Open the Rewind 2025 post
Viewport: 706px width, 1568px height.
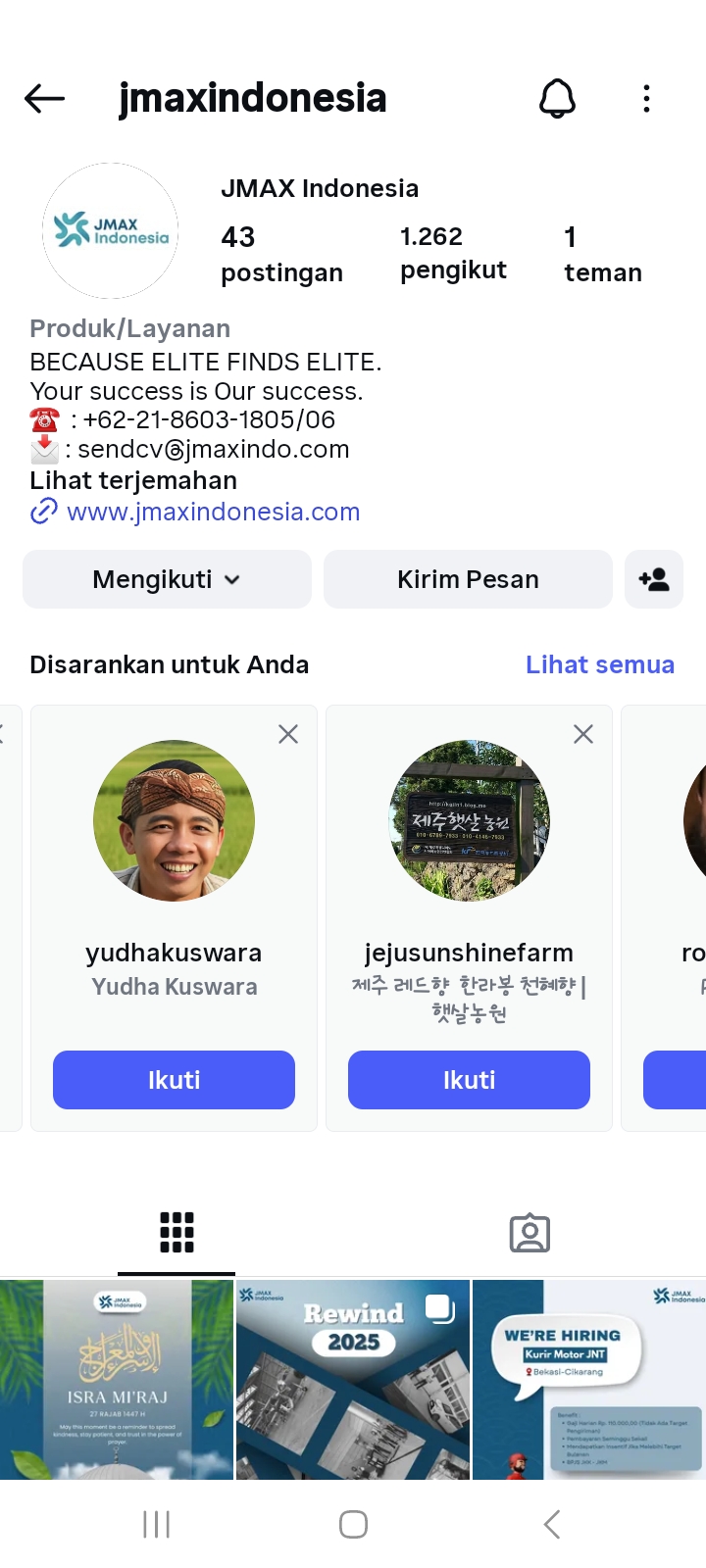353,1379
